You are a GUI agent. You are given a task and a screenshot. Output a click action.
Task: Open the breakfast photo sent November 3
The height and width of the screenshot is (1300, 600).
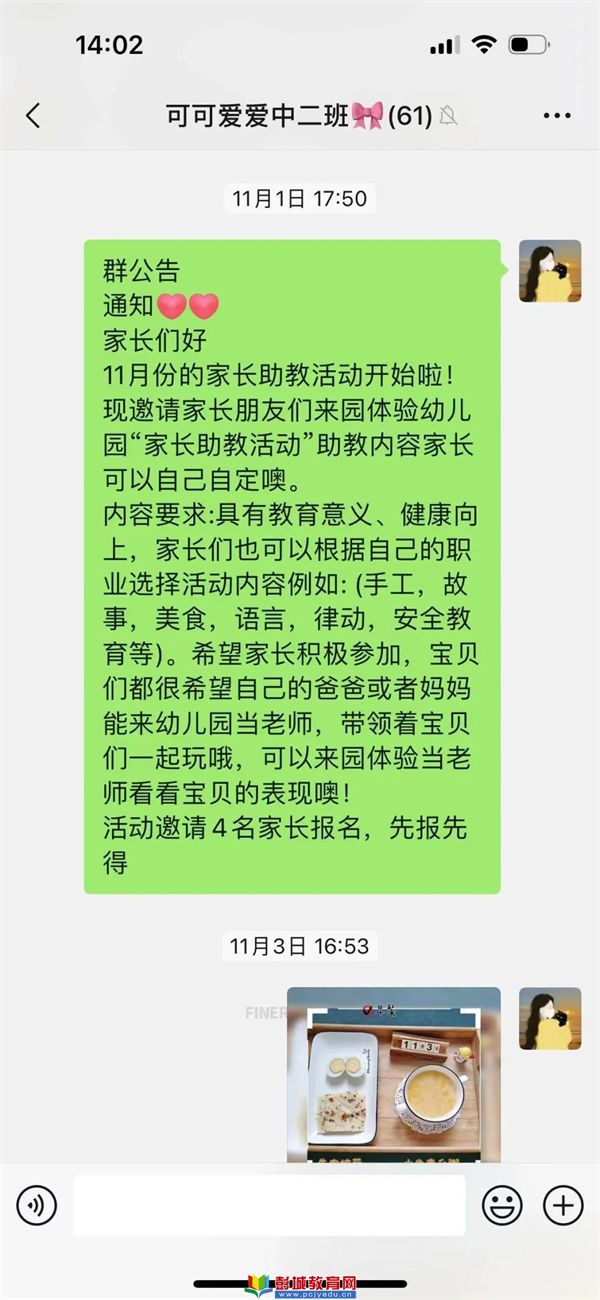coord(394,1075)
